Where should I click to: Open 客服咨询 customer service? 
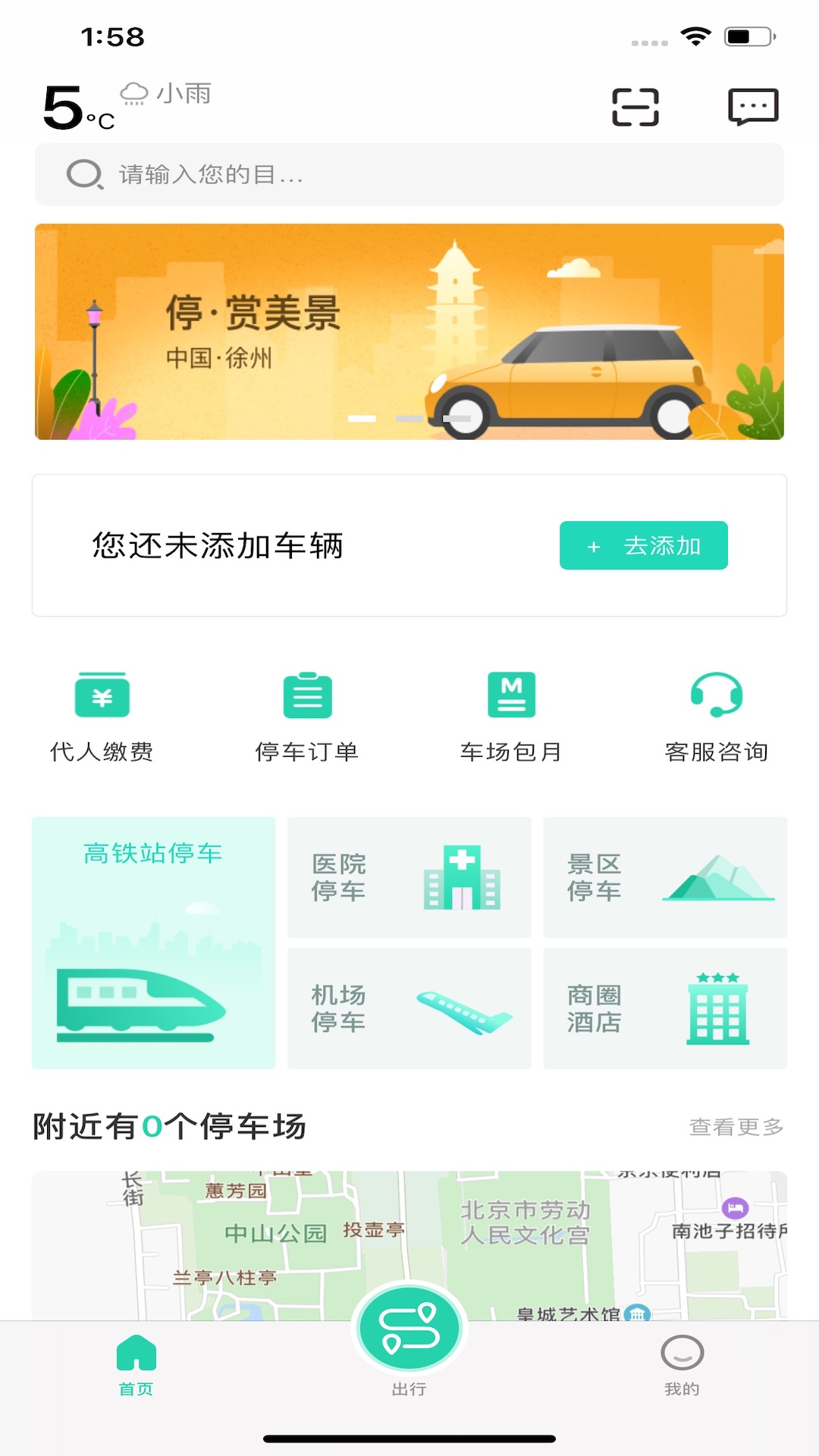tap(717, 717)
